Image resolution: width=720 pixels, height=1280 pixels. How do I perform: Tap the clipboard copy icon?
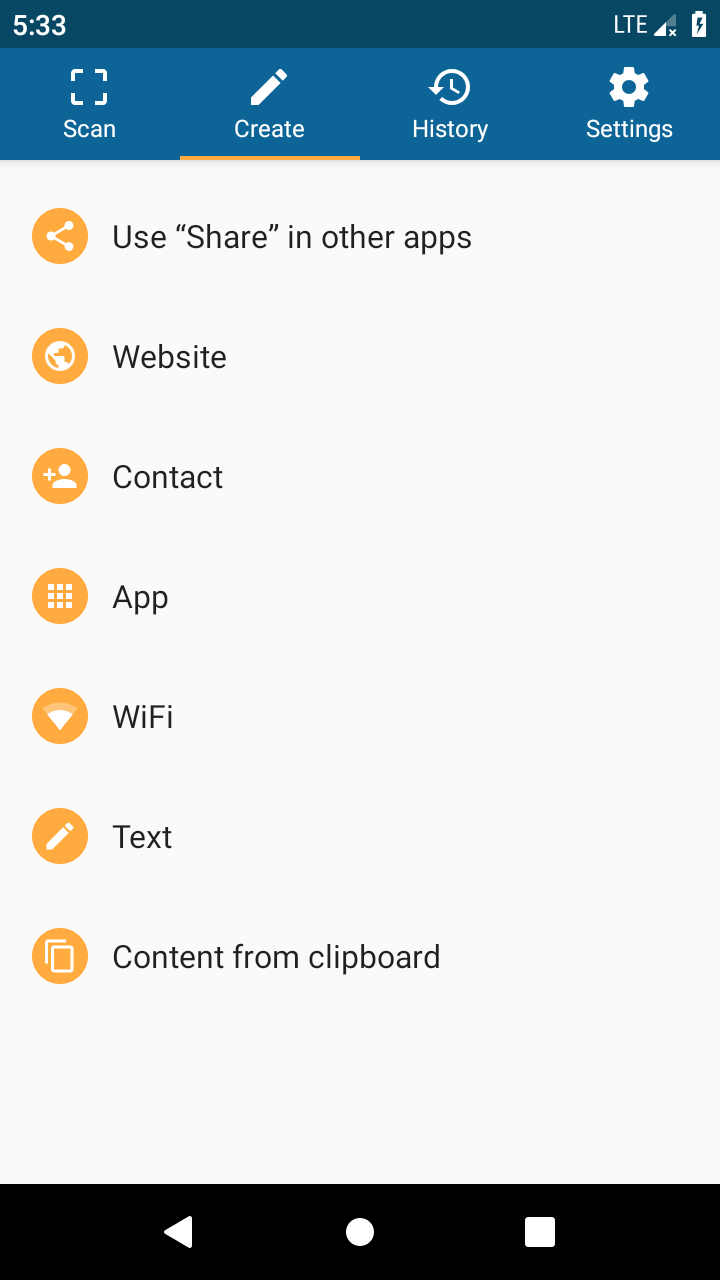[60, 956]
